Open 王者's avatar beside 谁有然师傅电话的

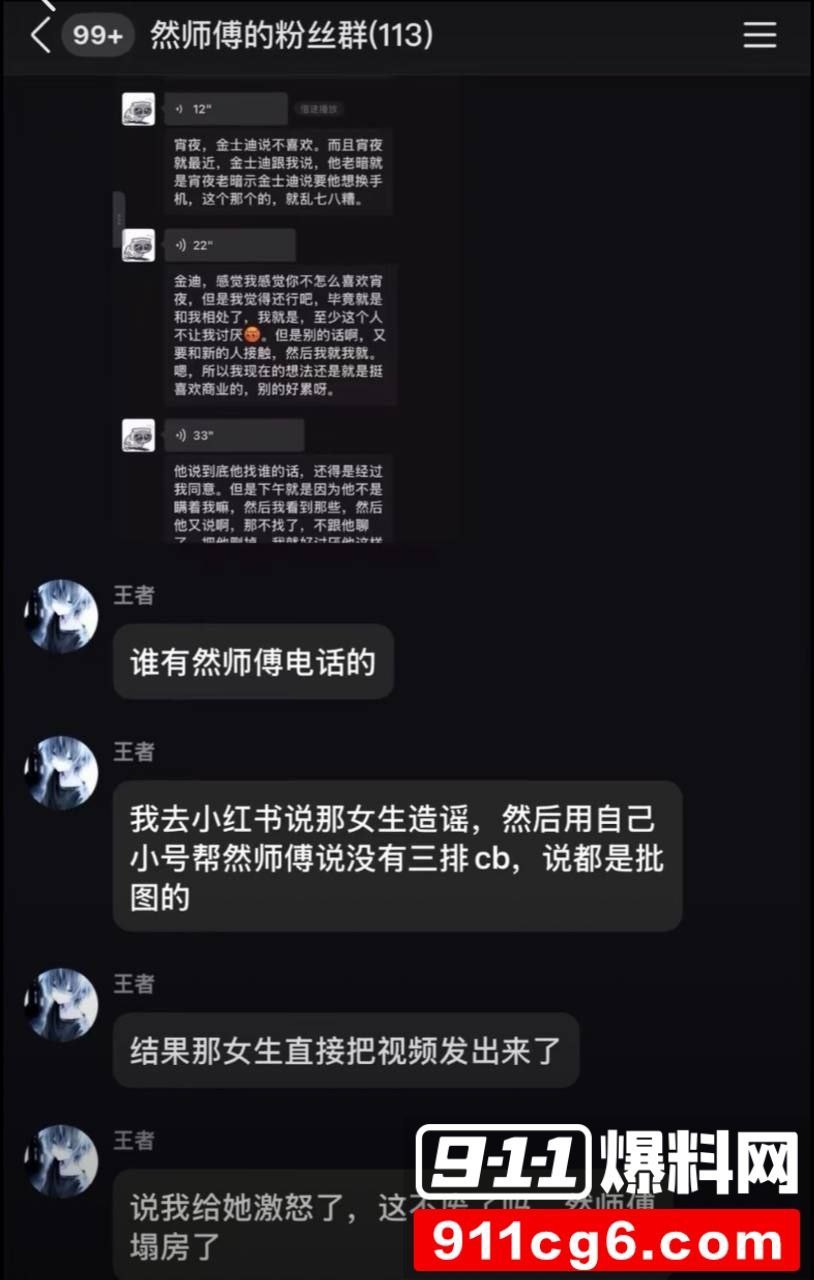pyautogui.click(x=61, y=617)
